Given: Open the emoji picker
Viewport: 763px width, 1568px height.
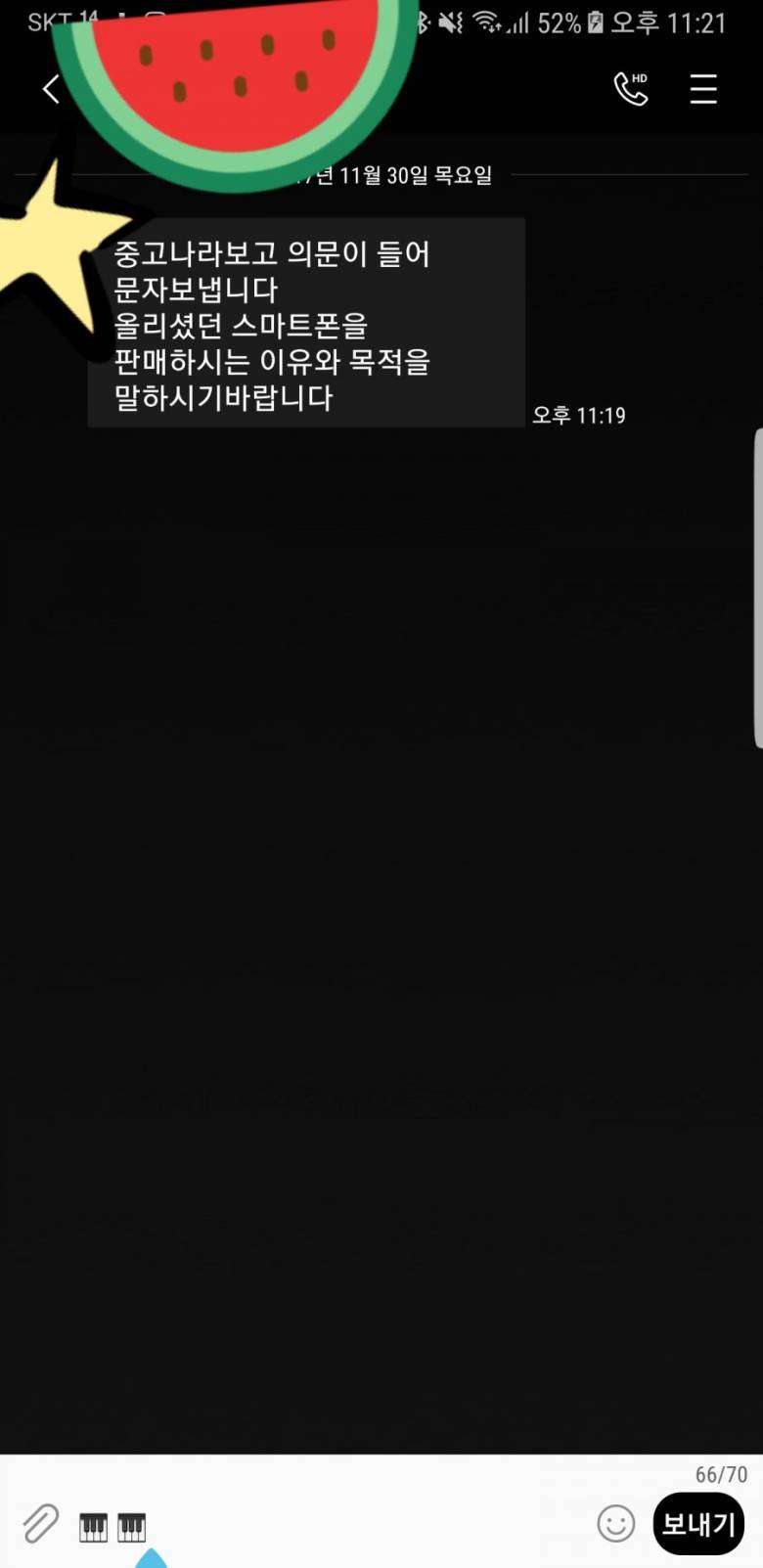Looking at the screenshot, I should click(616, 1524).
